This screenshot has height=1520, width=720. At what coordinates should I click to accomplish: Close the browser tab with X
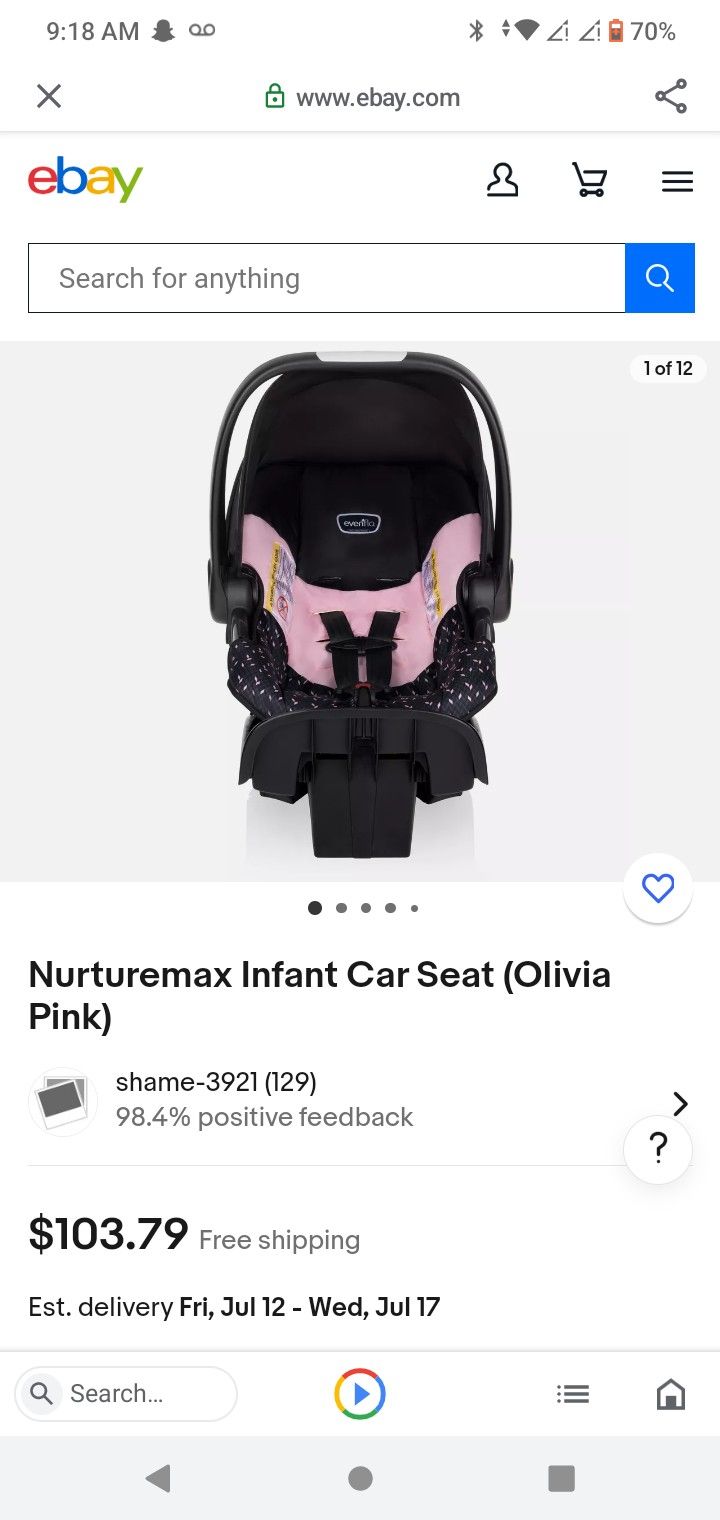[x=49, y=96]
